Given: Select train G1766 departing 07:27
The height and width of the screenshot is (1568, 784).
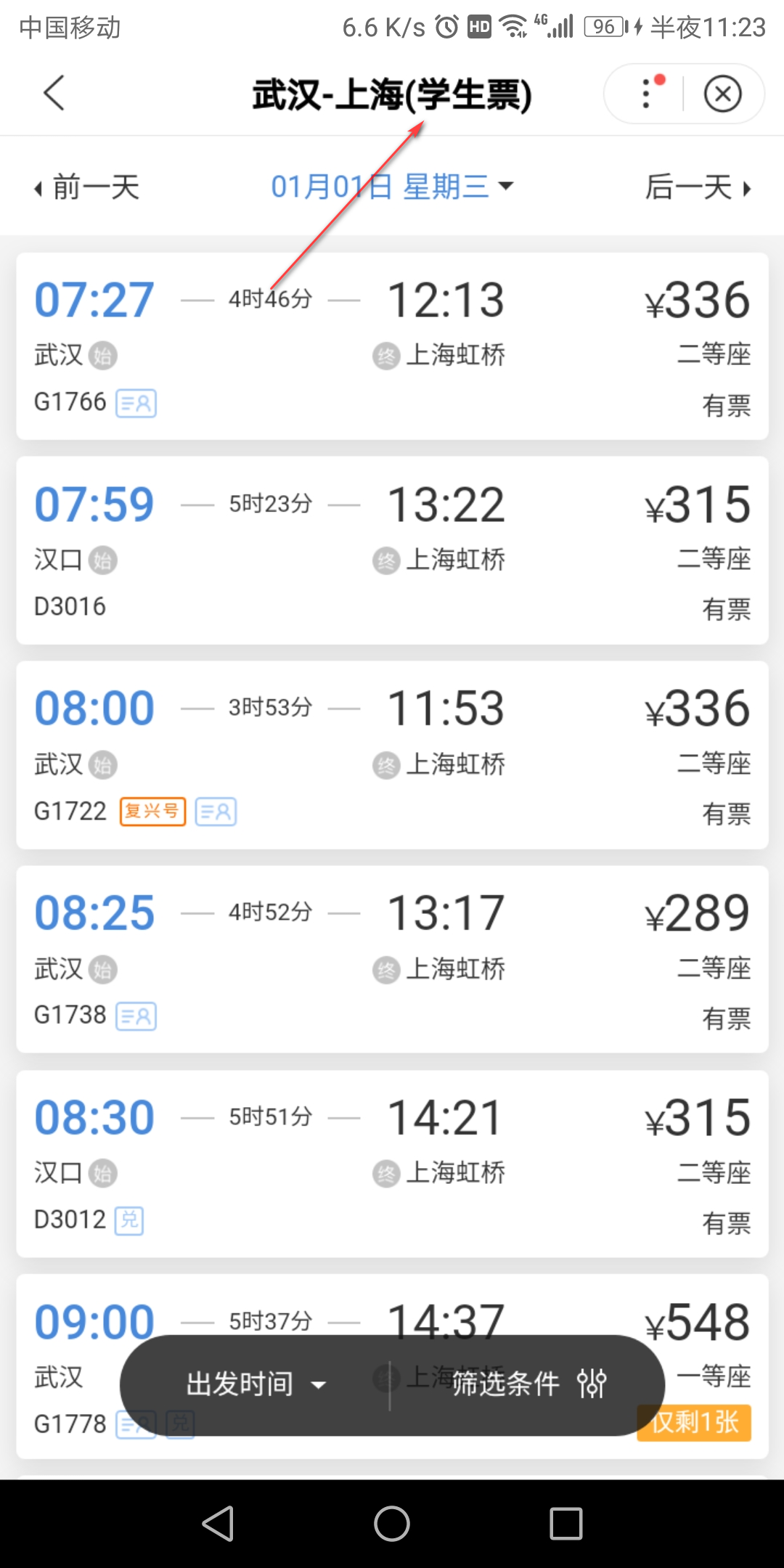Looking at the screenshot, I should coord(392,346).
